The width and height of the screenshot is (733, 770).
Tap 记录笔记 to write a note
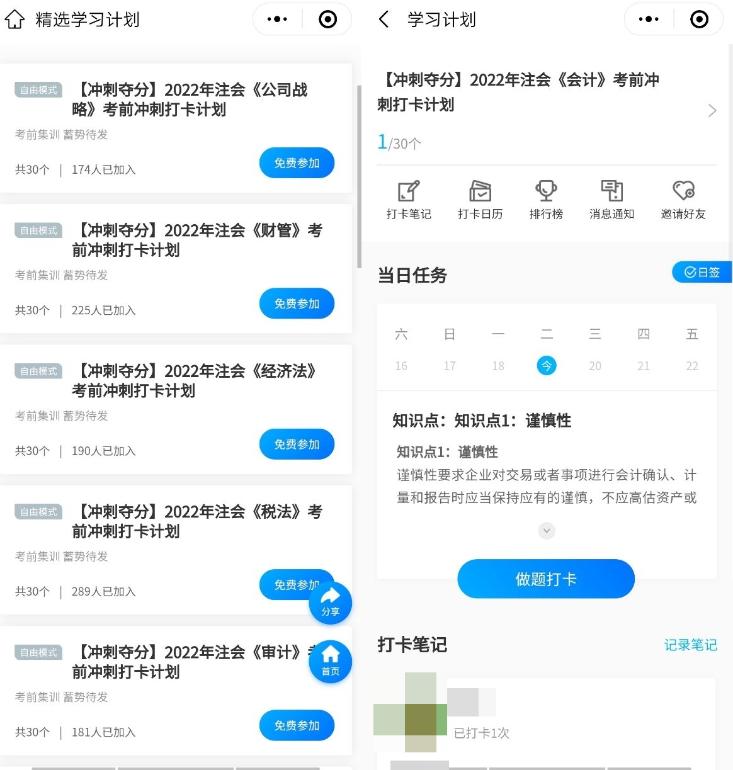point(690,645)
